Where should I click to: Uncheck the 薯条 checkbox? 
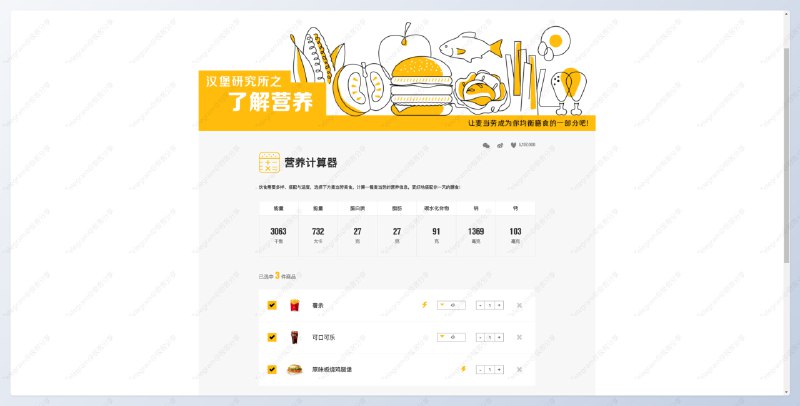[x=272, y=305]
